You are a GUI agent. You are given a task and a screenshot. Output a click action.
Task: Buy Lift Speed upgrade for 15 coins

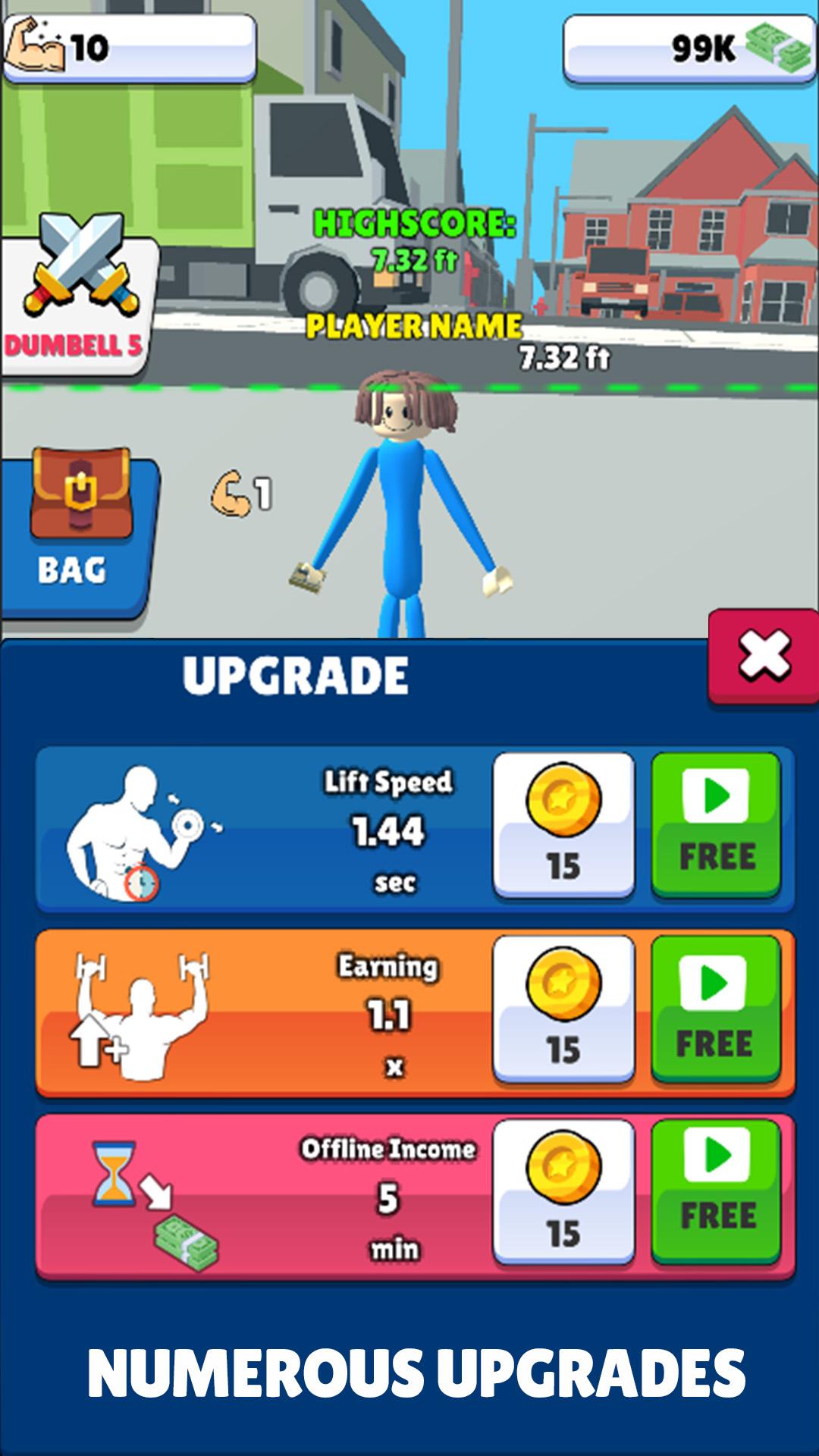(563, 825)
